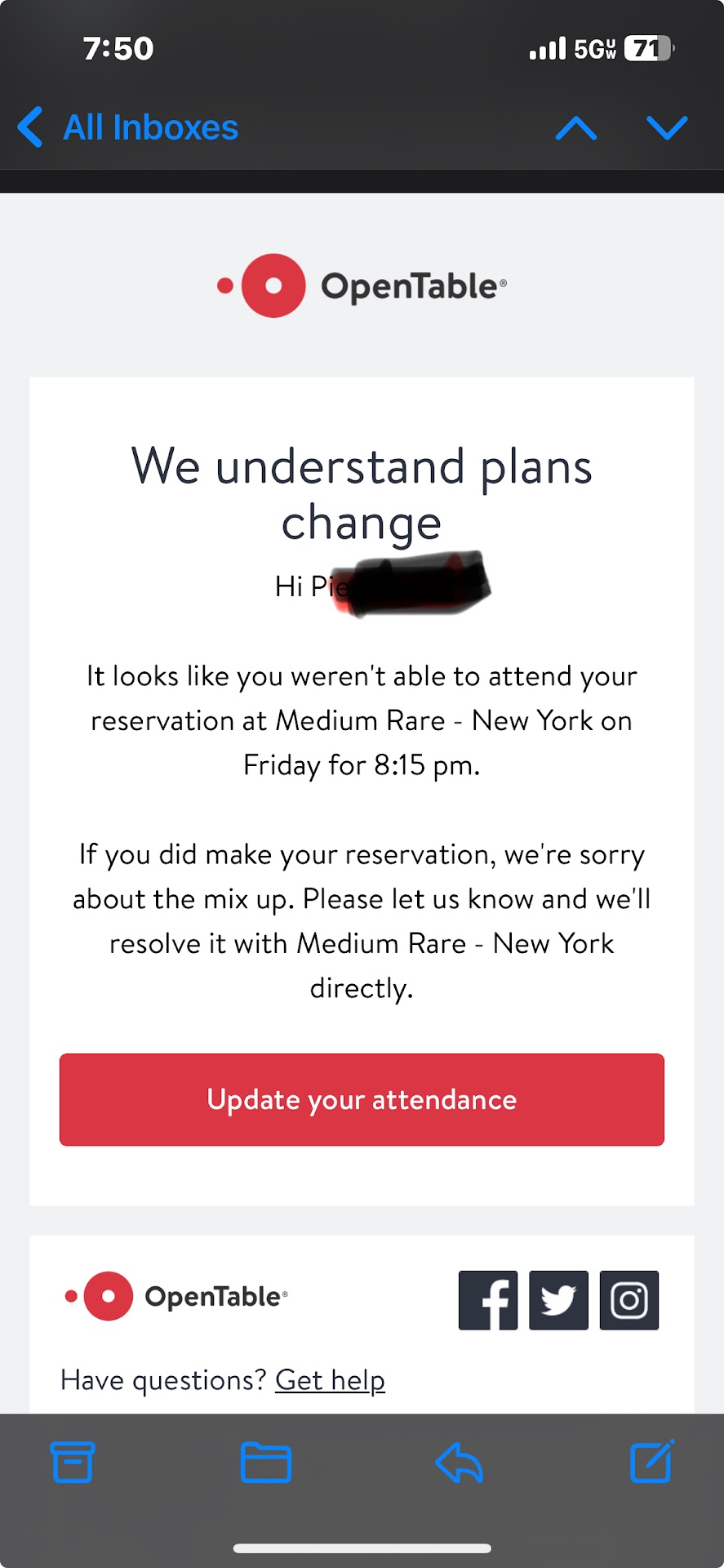The image size is (724, 1568).
Task: Open the Get help link
Action: [x=330, y=1380]
